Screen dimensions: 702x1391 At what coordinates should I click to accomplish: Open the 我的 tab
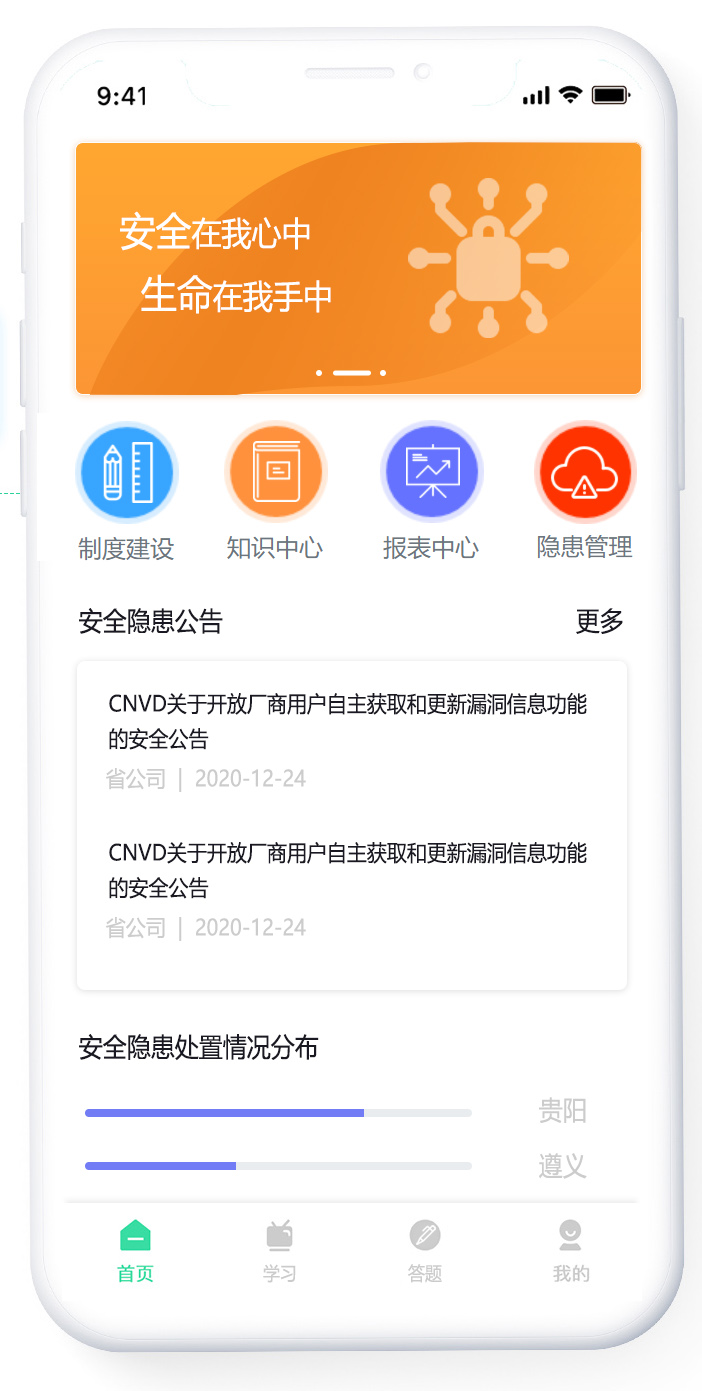pyautogui.click(x=571, y=1249)
